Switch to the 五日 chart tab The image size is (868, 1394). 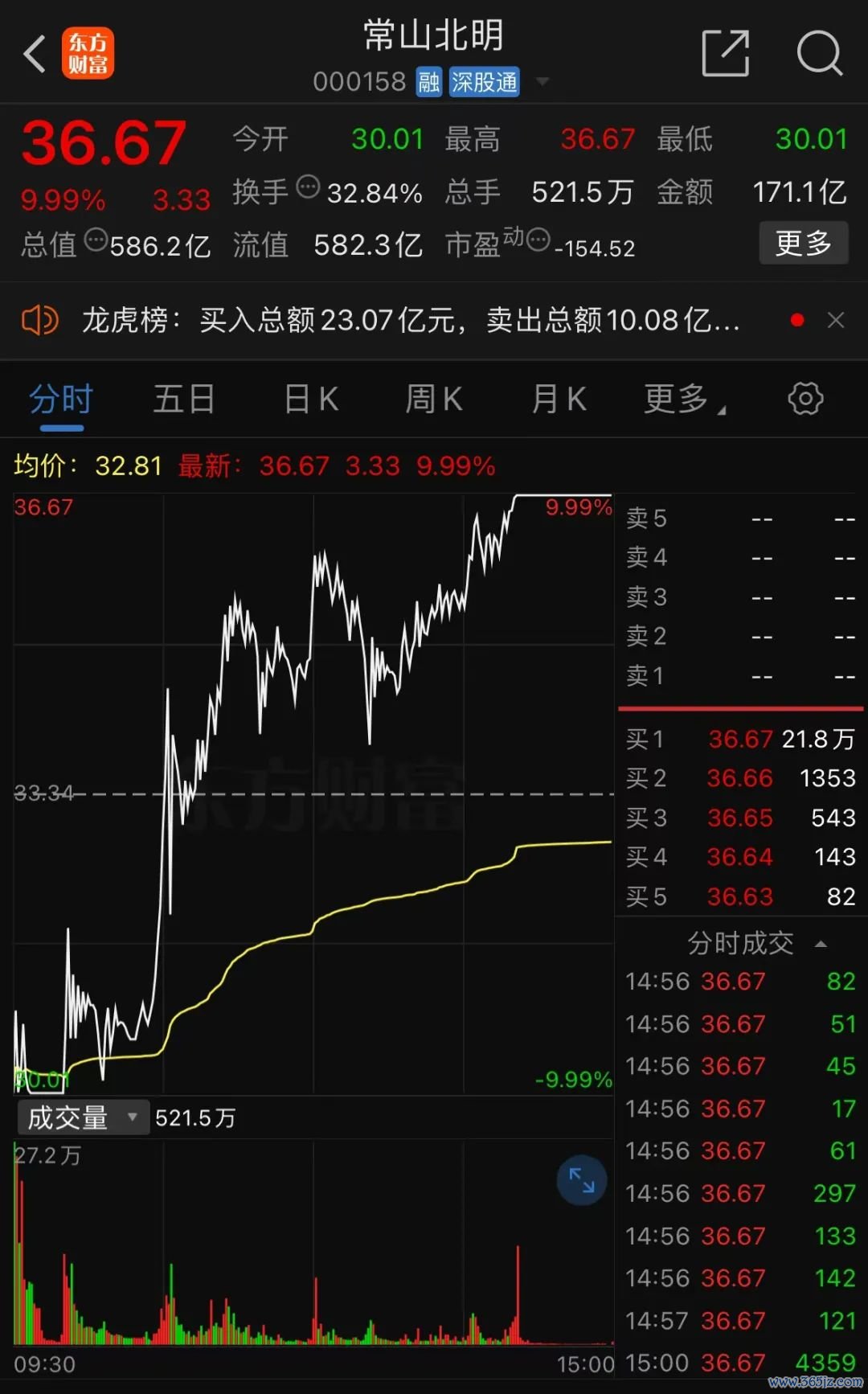click(x=184, y=399)
